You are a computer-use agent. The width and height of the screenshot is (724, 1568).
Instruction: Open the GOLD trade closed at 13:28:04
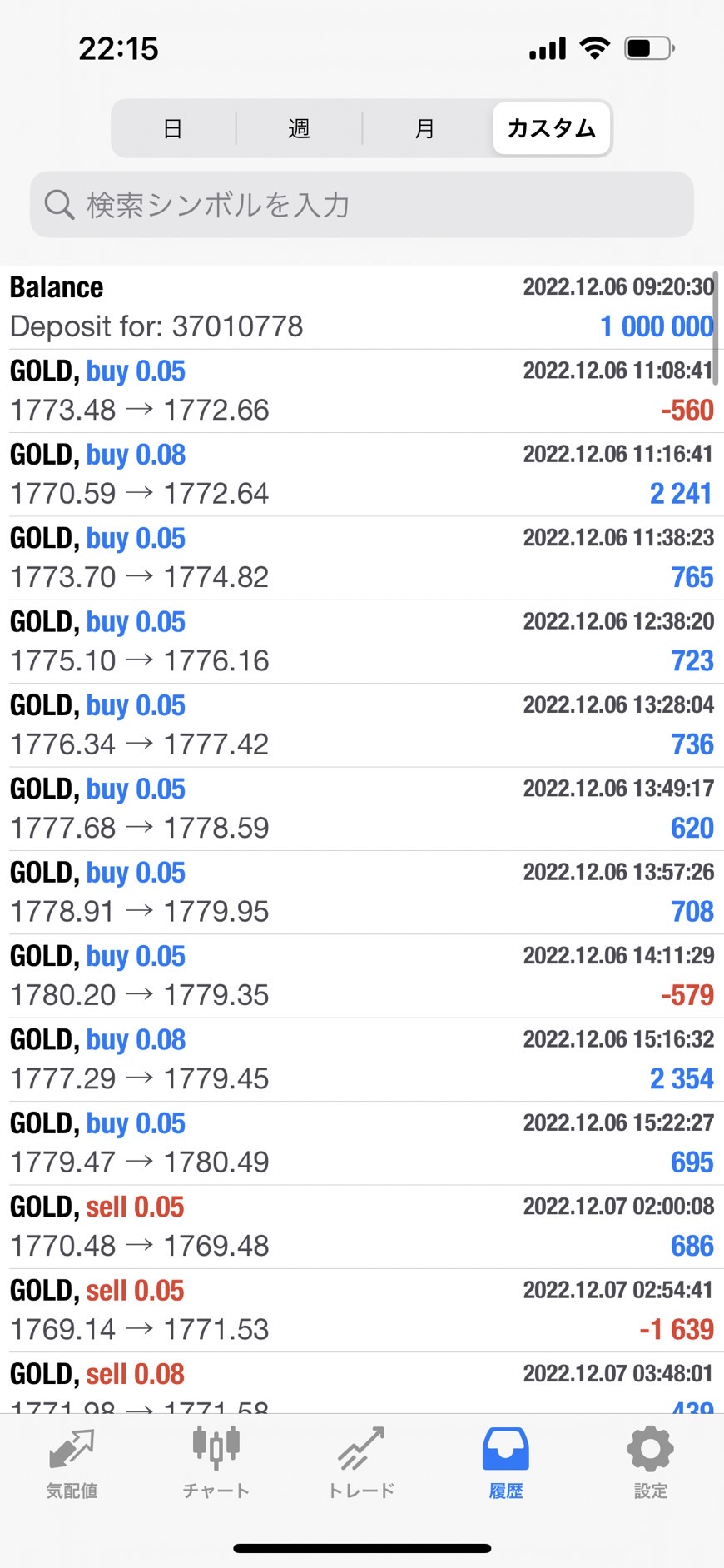tap(362, 725)
